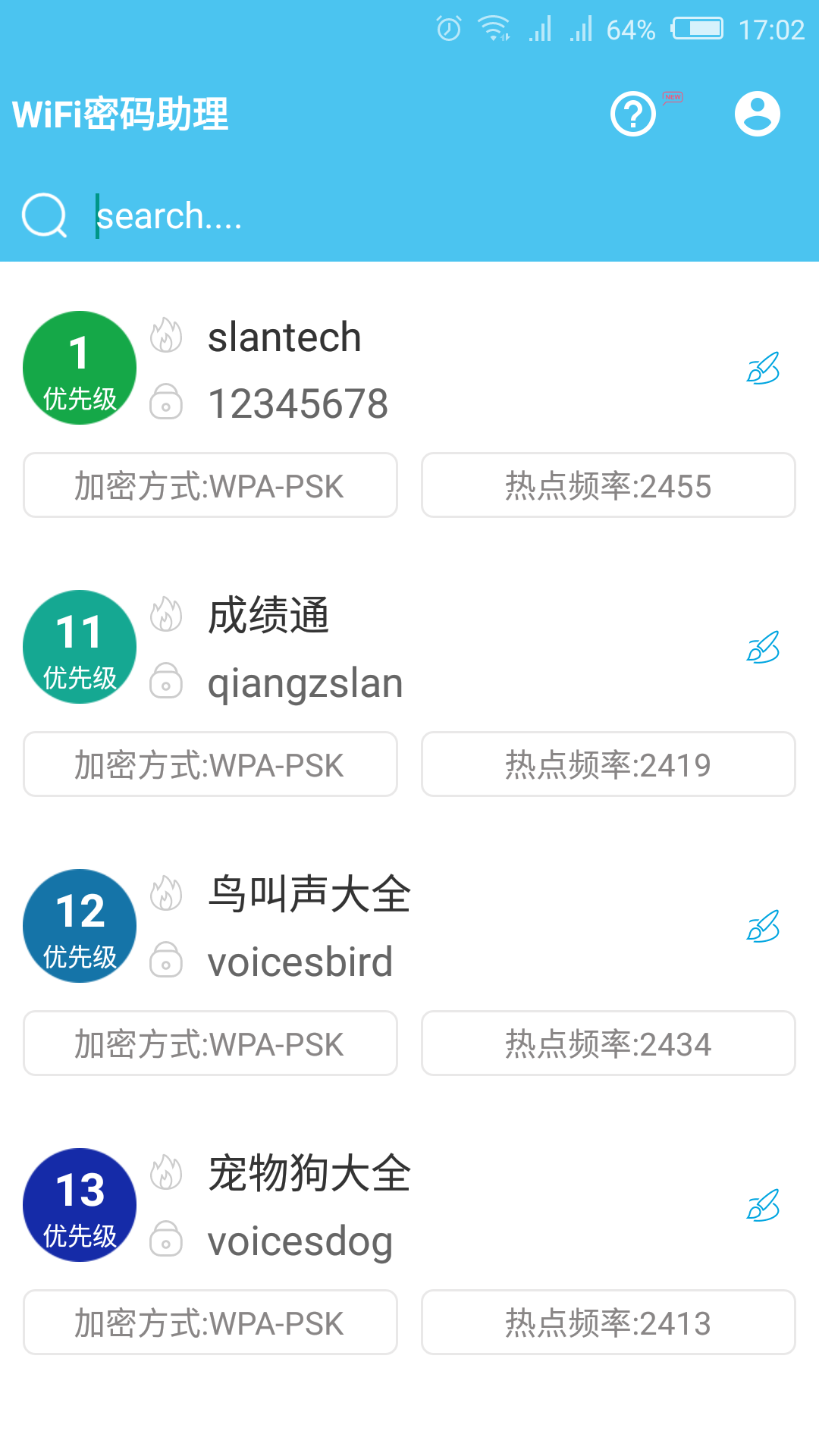Select 热点频率:2455 for slantech
The width and height of the screenshot is (819, 1456).
pos(607,485)
